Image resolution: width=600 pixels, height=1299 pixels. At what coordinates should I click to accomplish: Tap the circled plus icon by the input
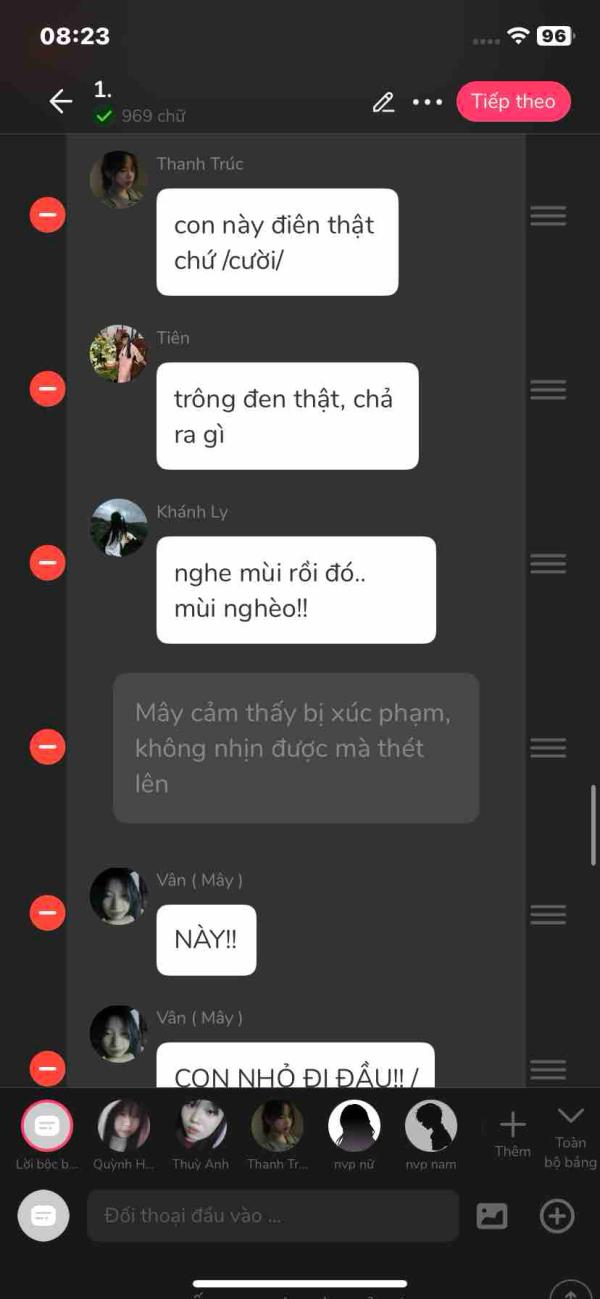557,1216
